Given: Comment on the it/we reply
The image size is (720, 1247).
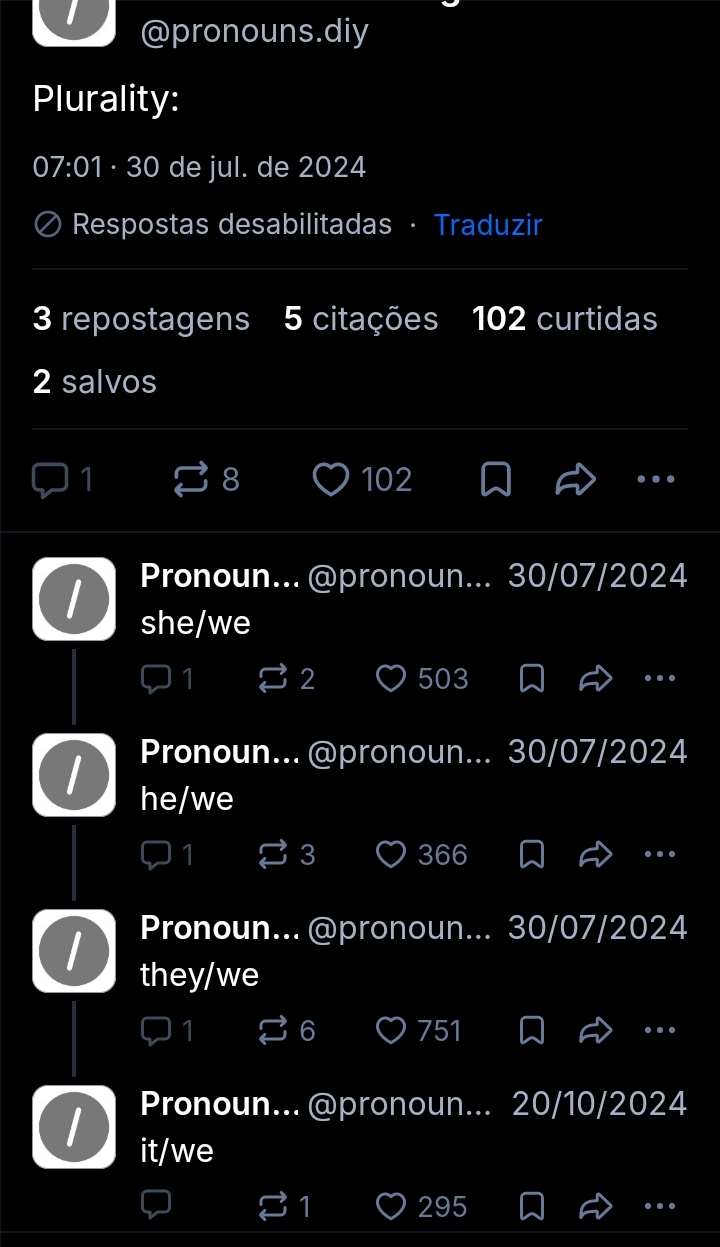Looking at the screenshot, I should coord(156,1206).
